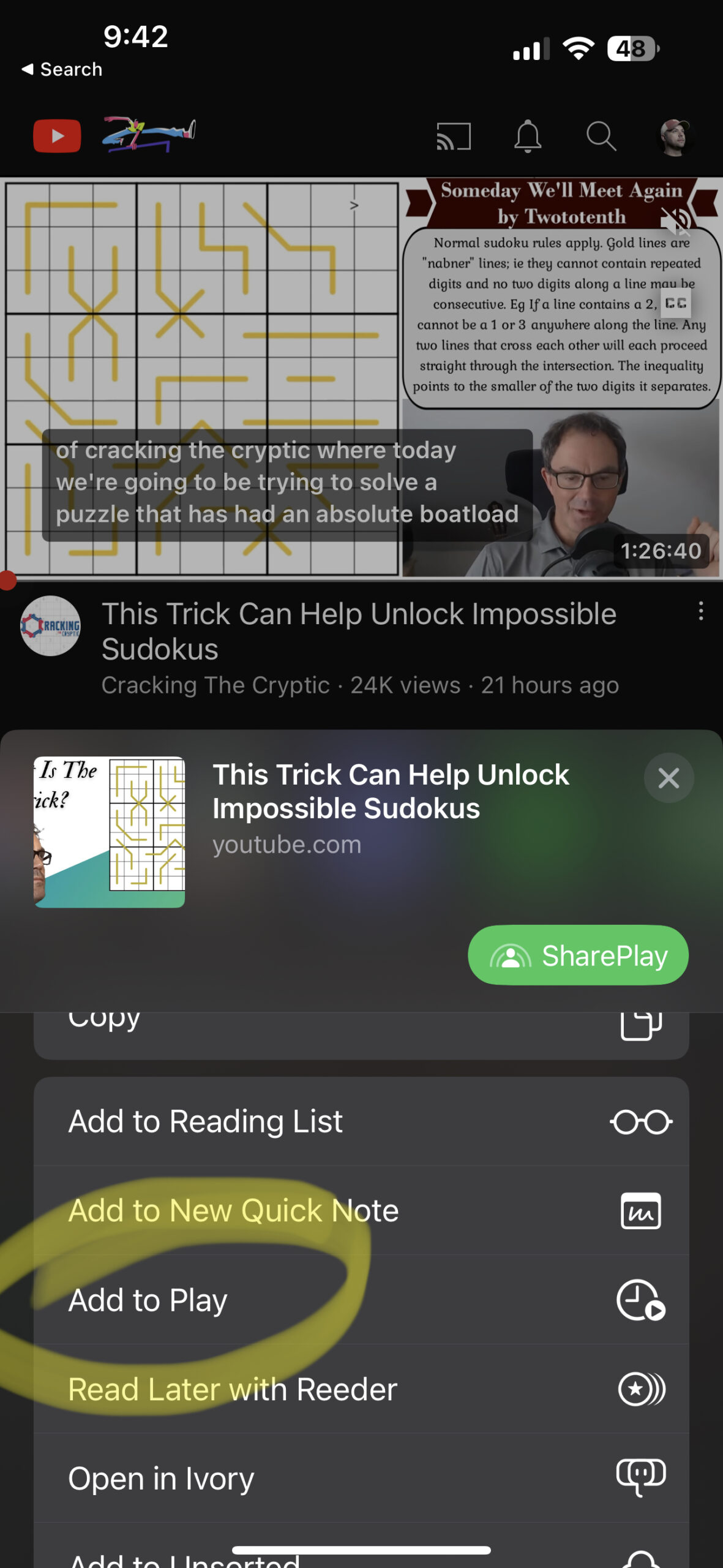The image size is (723, 1568).
Task: Open overflow menu for the Sudoku video
Action: coord(700,611)
